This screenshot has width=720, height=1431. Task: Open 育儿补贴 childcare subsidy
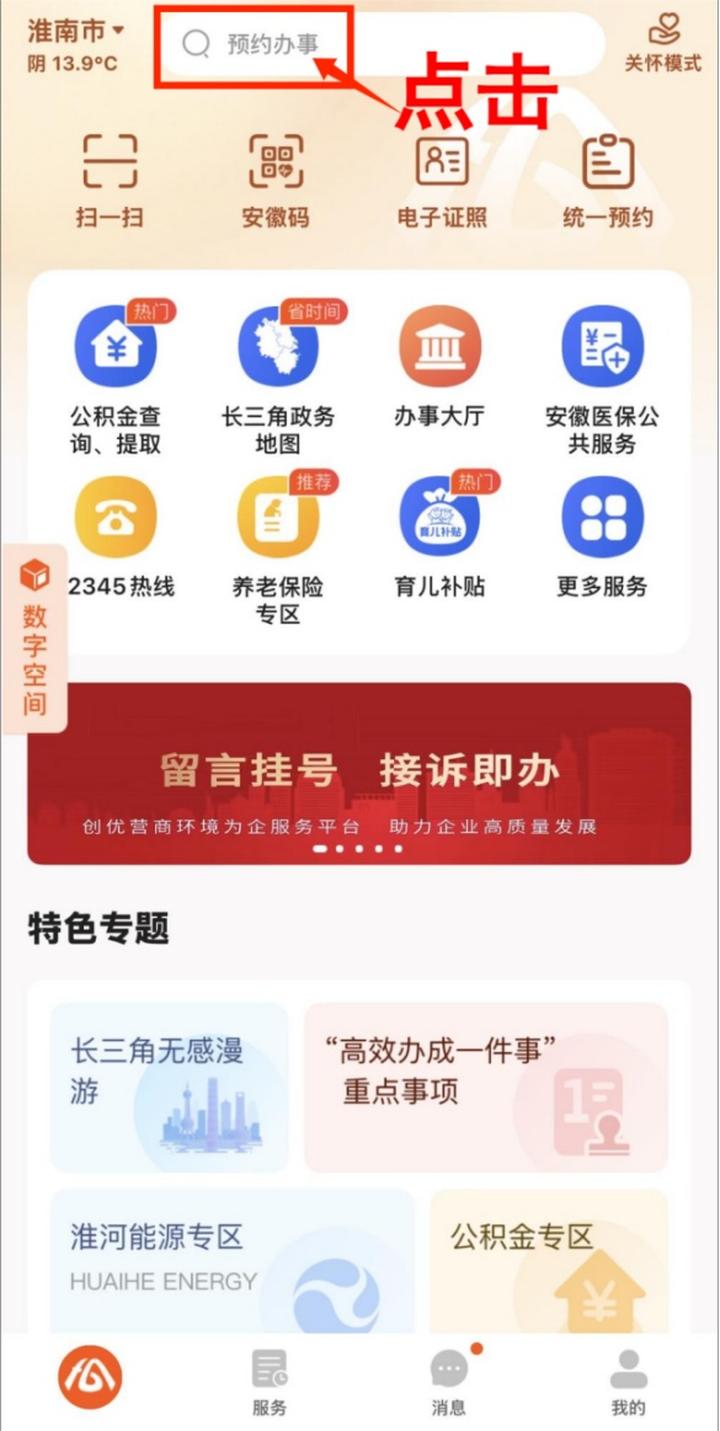tap(440, 537)
